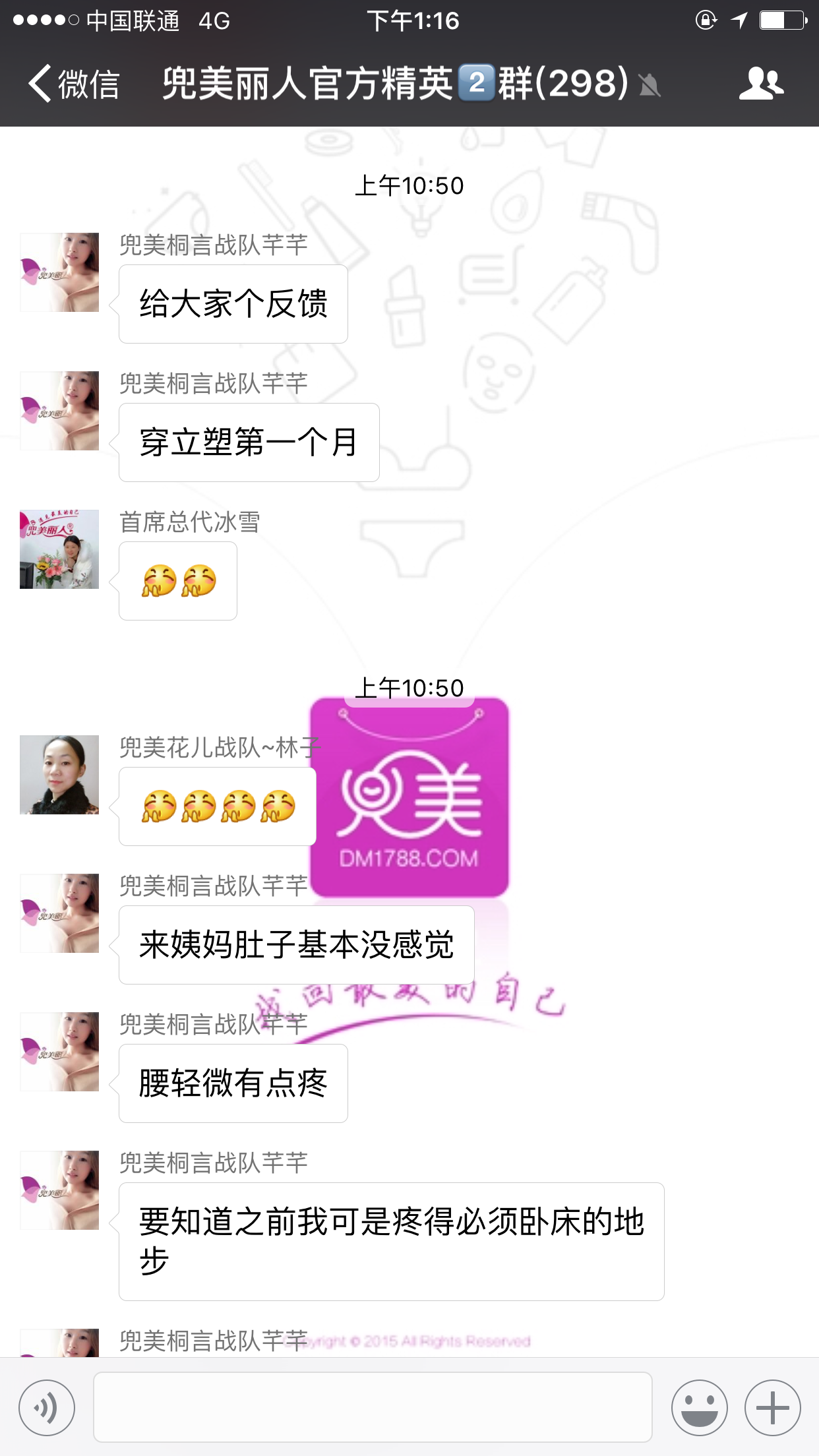
Task: Open 芊芊's avatar beside 腰轻微有点疼
Action: [x=59, y=1052]
